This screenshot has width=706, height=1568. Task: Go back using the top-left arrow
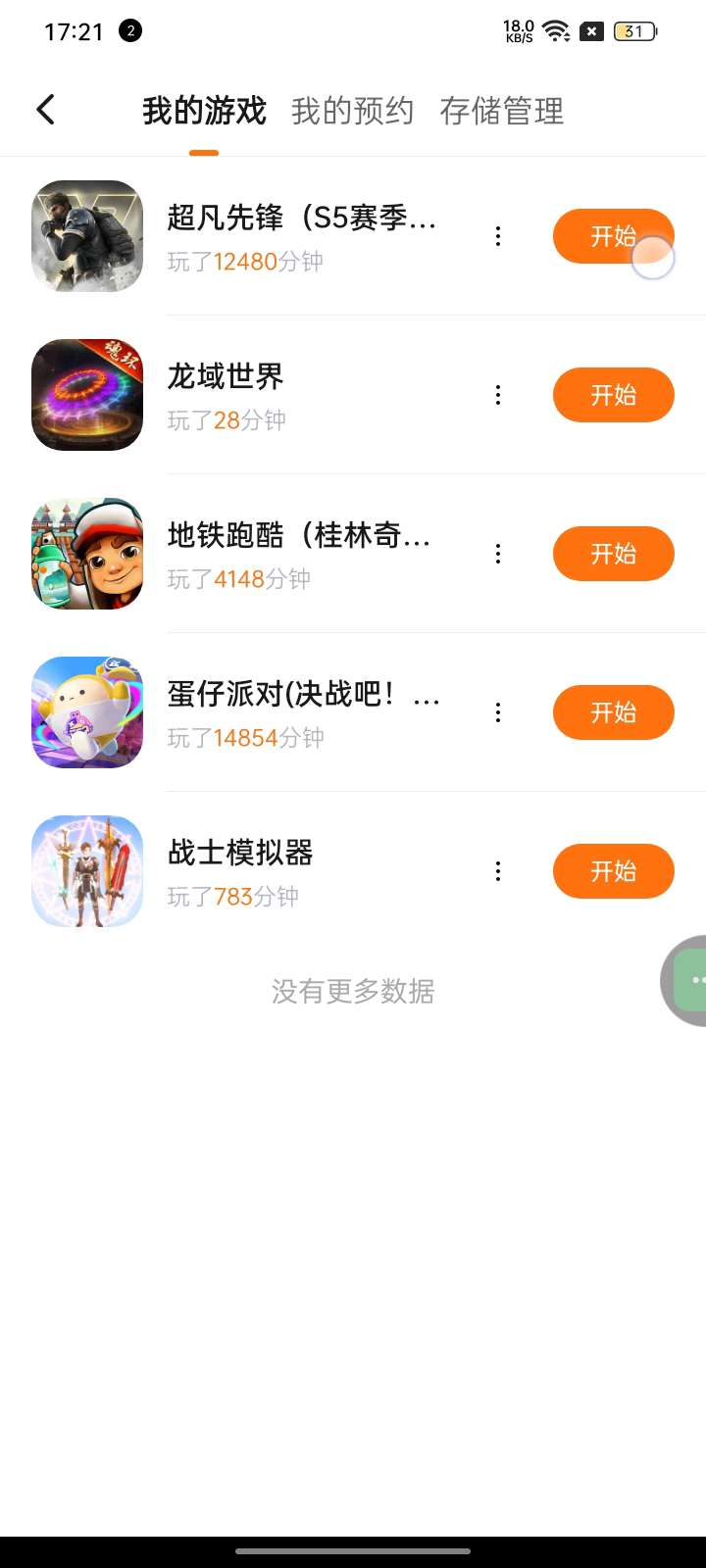[x=45, y=110]
